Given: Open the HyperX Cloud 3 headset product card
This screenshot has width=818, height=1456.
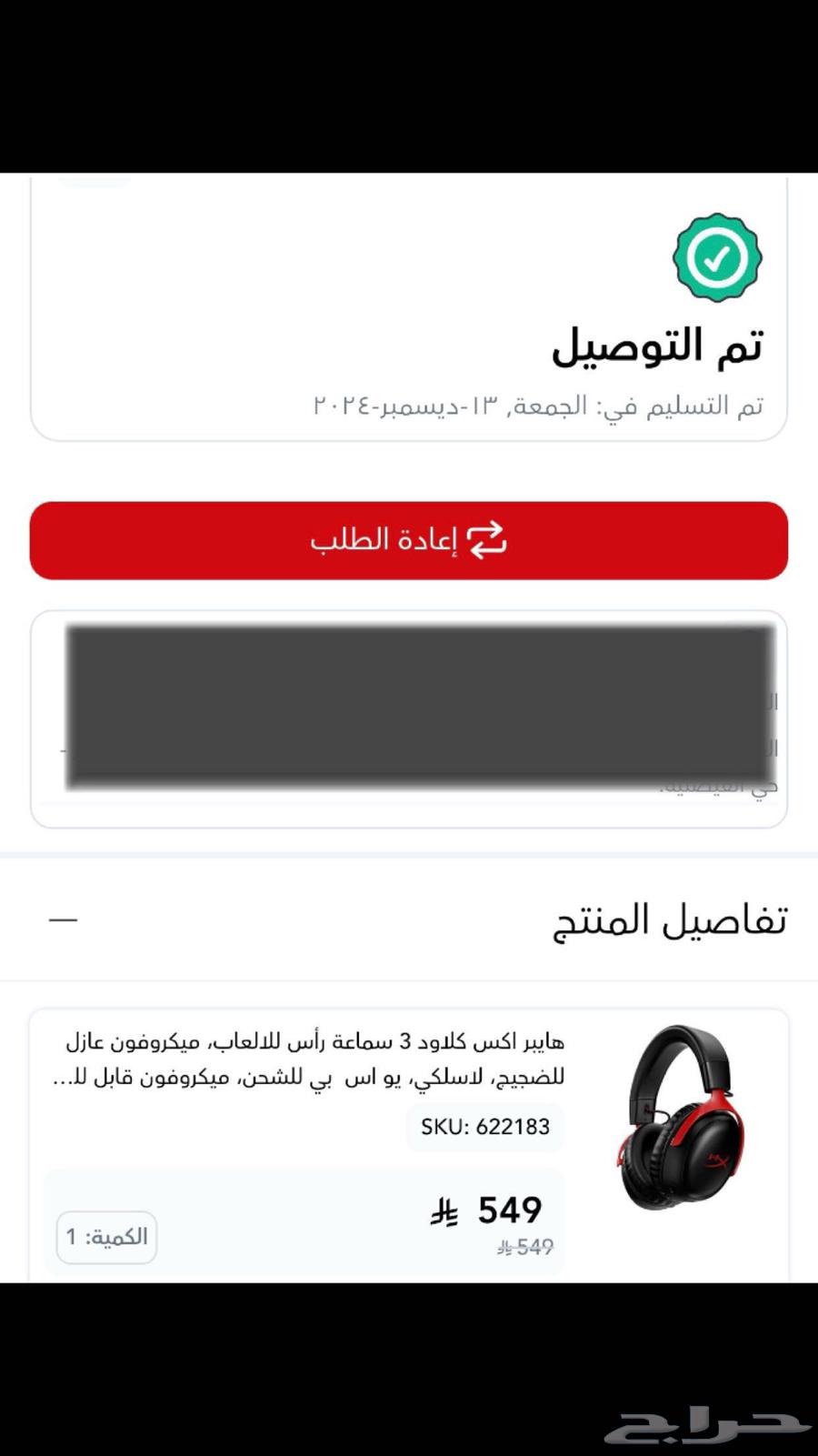Looking at the screenshot, I should click(x=314, y=1059).
